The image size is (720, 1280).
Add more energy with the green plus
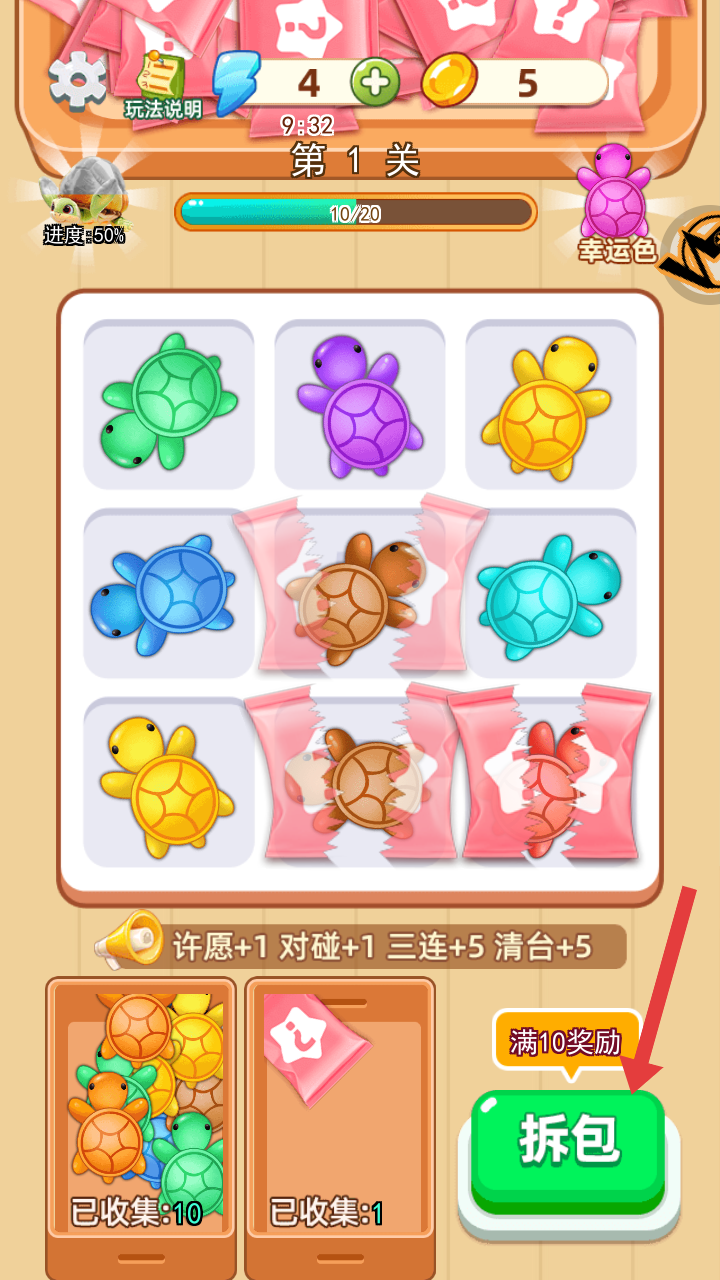375,82
